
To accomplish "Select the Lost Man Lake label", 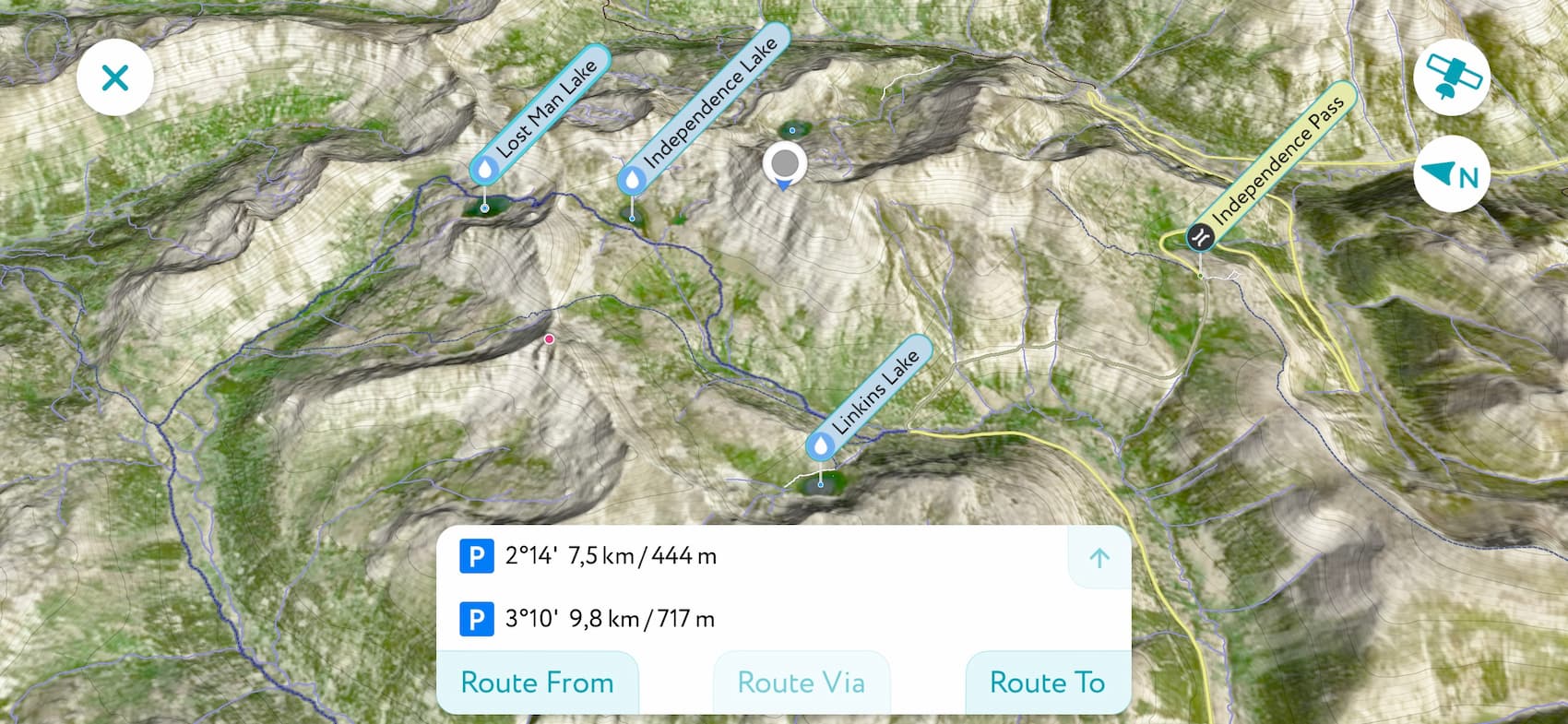I will 544,111.
